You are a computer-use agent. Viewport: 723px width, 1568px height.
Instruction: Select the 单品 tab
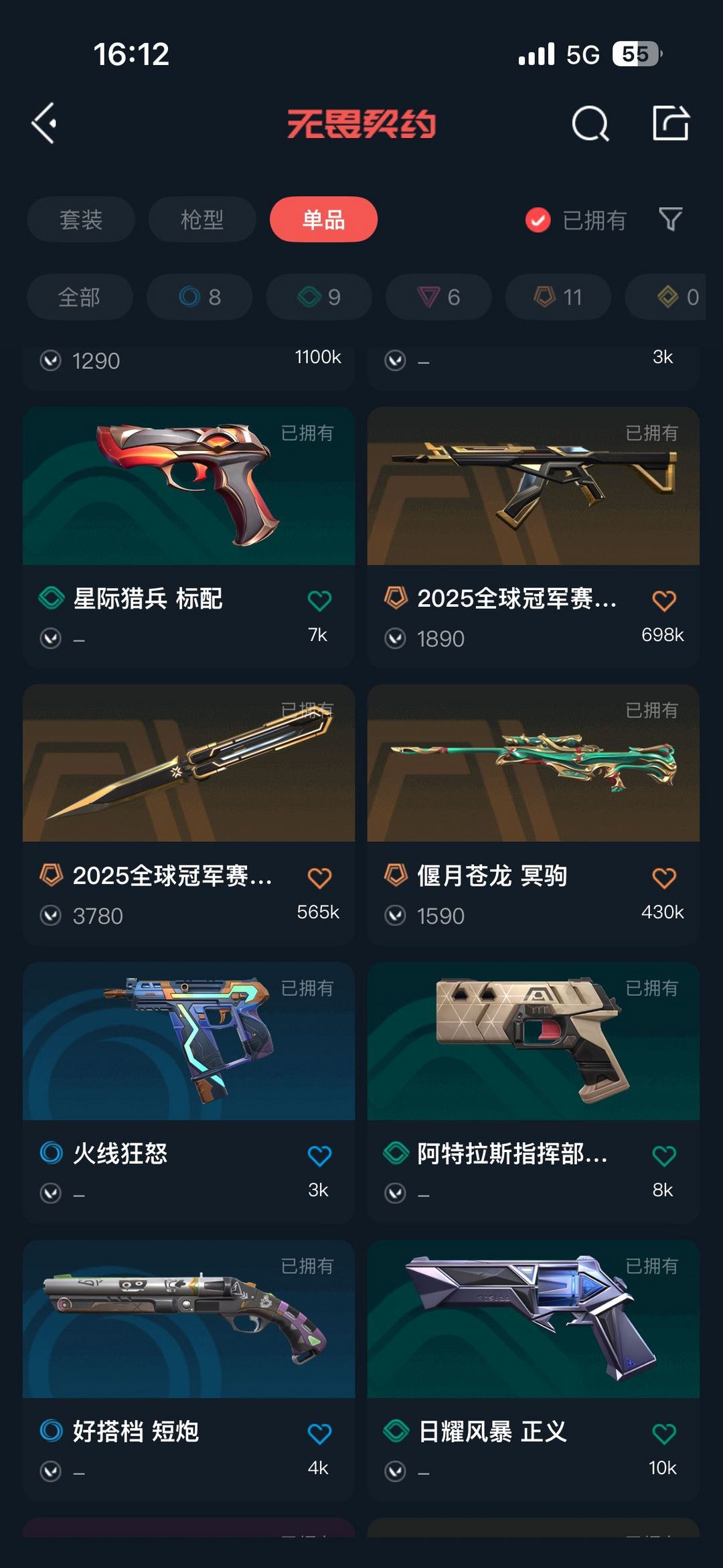coord(323,219)
